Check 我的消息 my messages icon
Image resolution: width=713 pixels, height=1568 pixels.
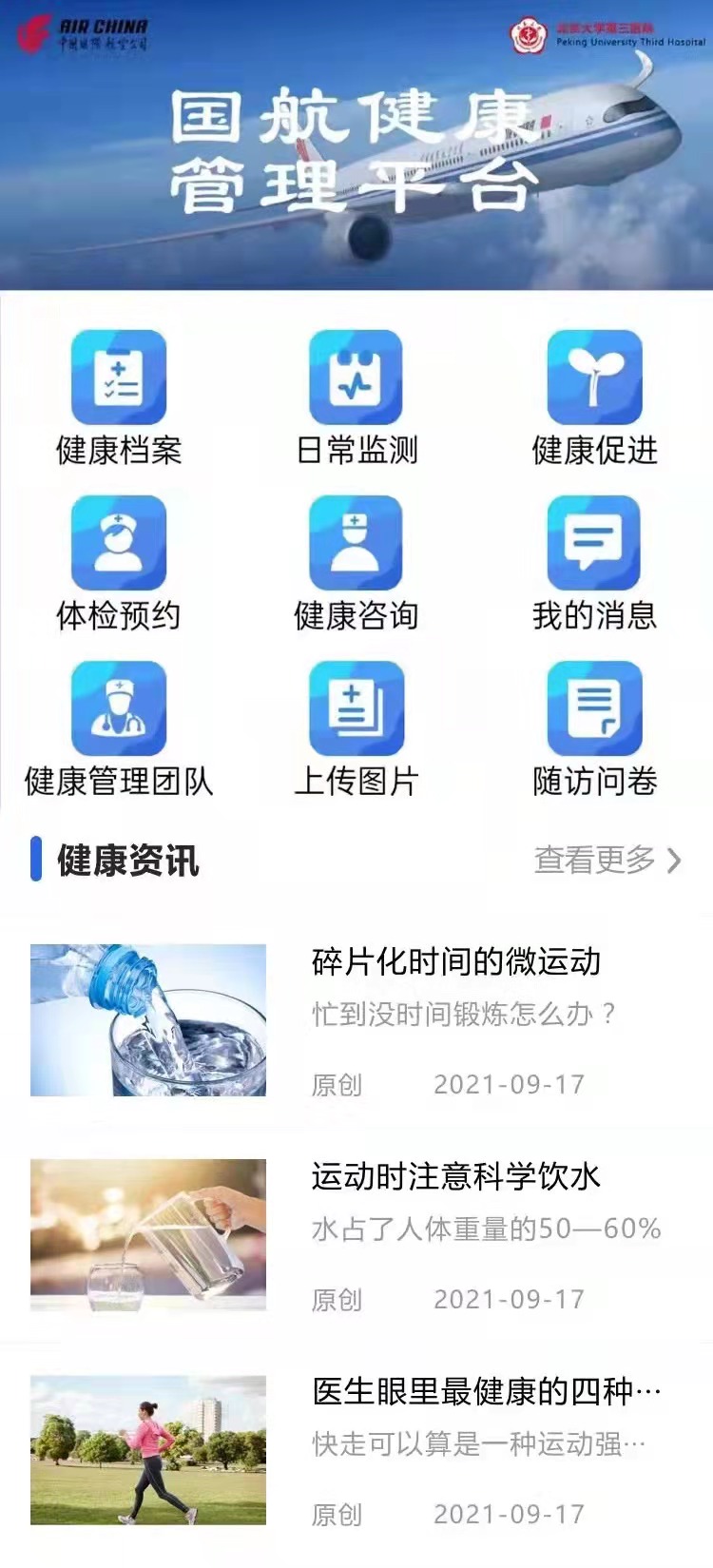[x=593, y=542]
